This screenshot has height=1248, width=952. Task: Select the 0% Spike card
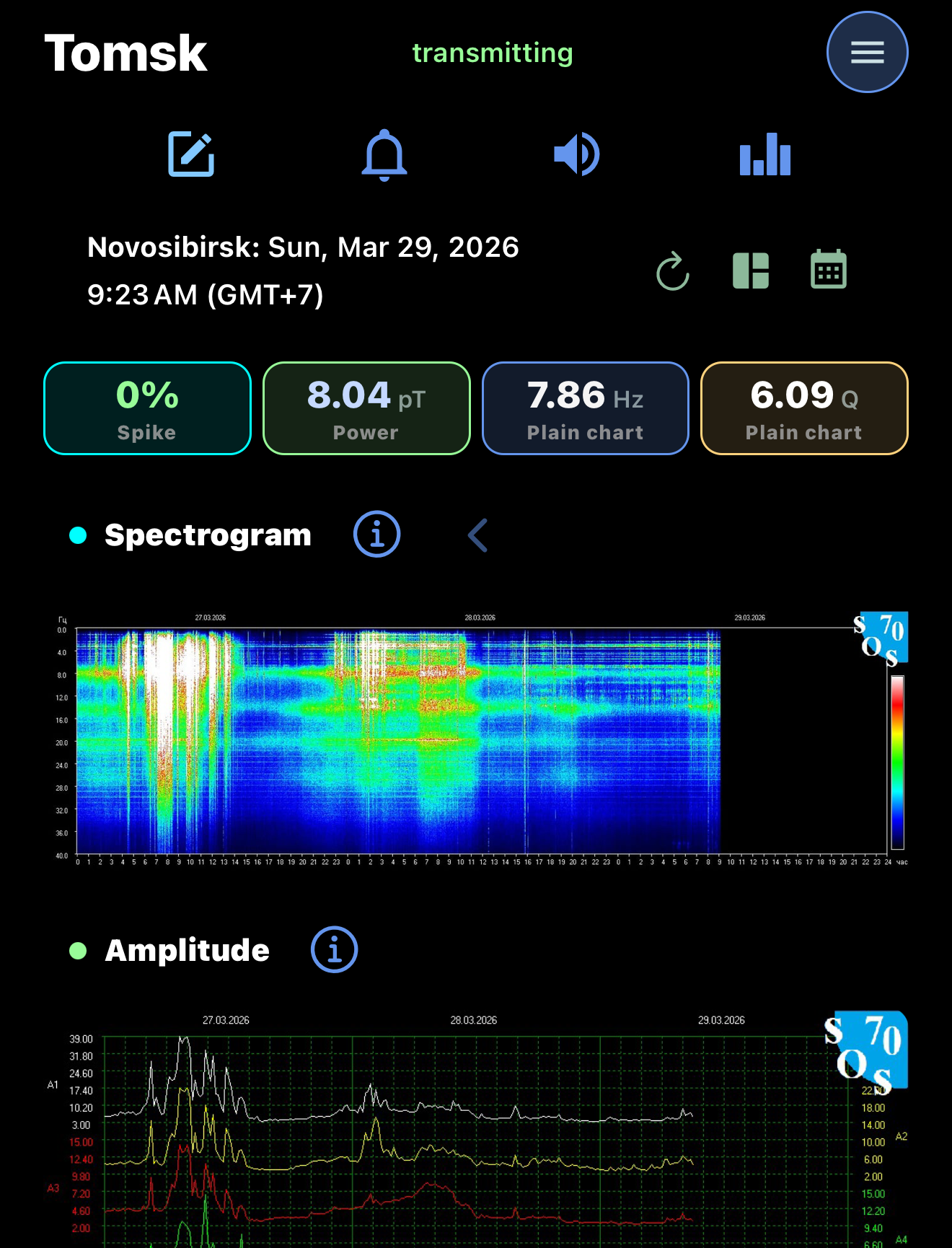pos(147,408)
